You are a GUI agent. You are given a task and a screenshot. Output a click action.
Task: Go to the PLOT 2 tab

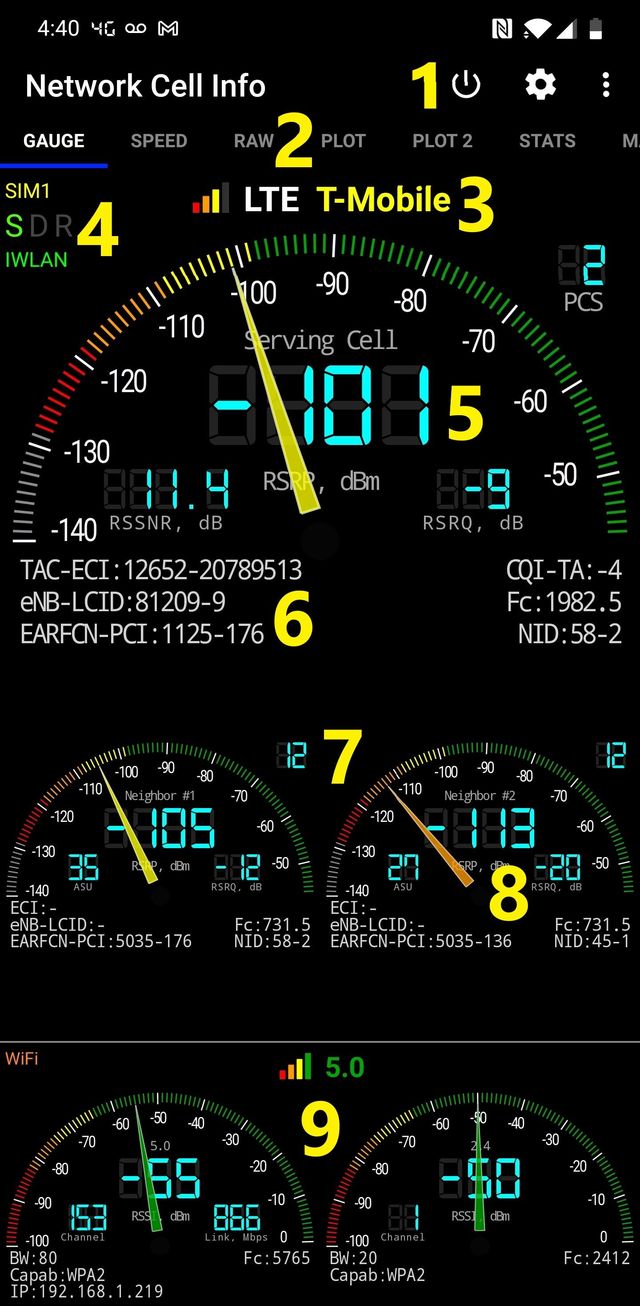click(442, 141)
